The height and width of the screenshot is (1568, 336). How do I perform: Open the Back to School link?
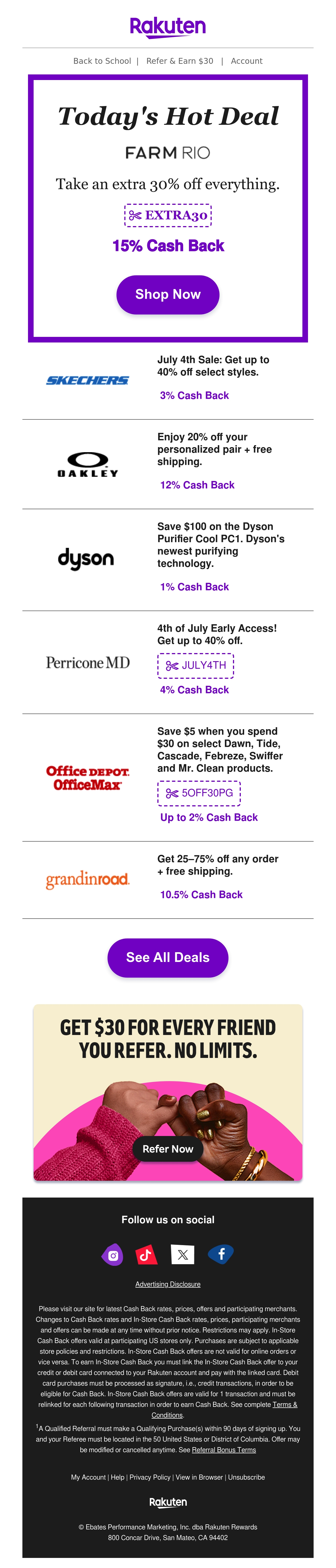click(102, 61)
